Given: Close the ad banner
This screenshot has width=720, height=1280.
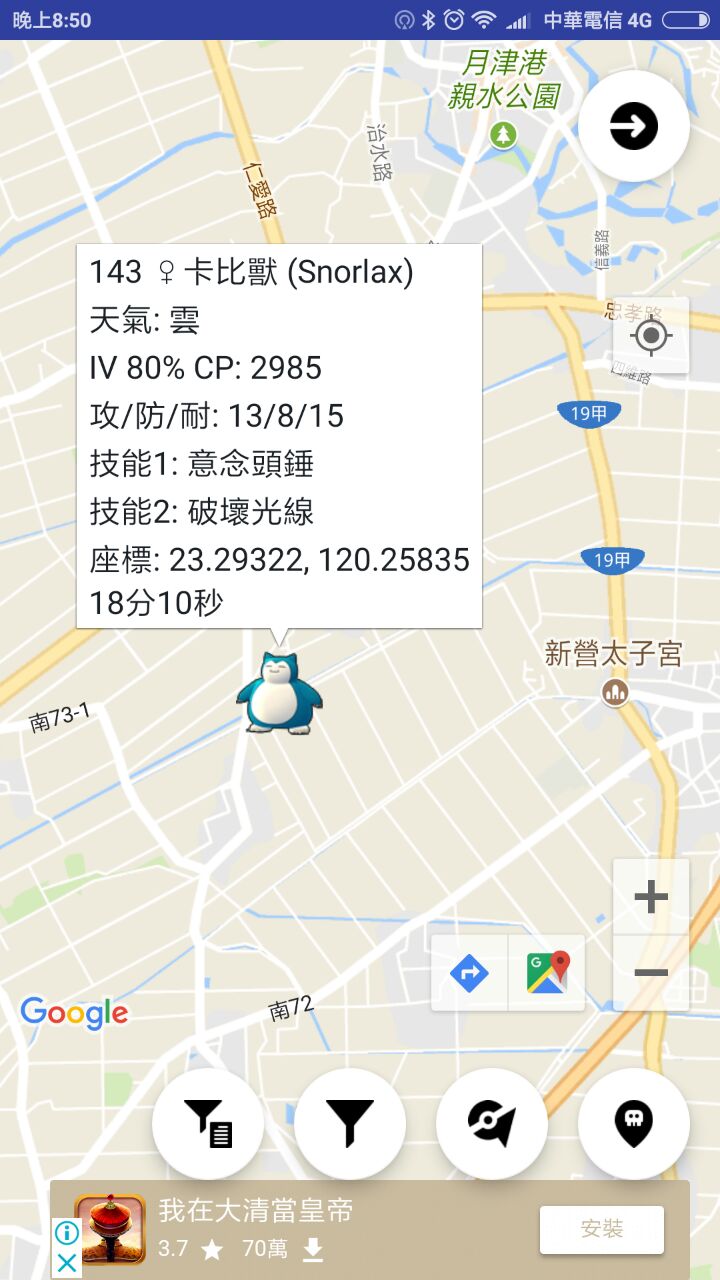Looking at the screenshot, I should click(x=66, y=1263).
